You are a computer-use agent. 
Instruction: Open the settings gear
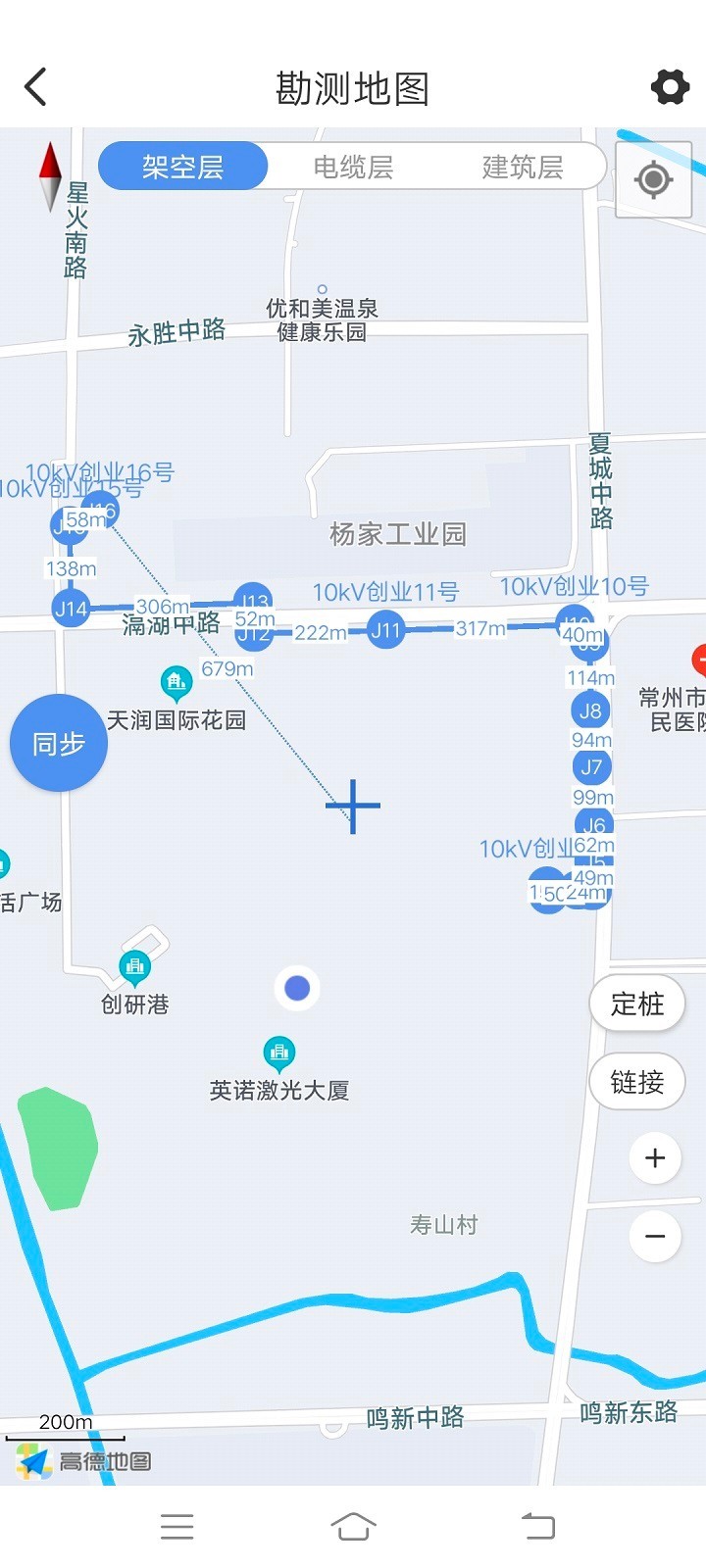pos(670,87)
